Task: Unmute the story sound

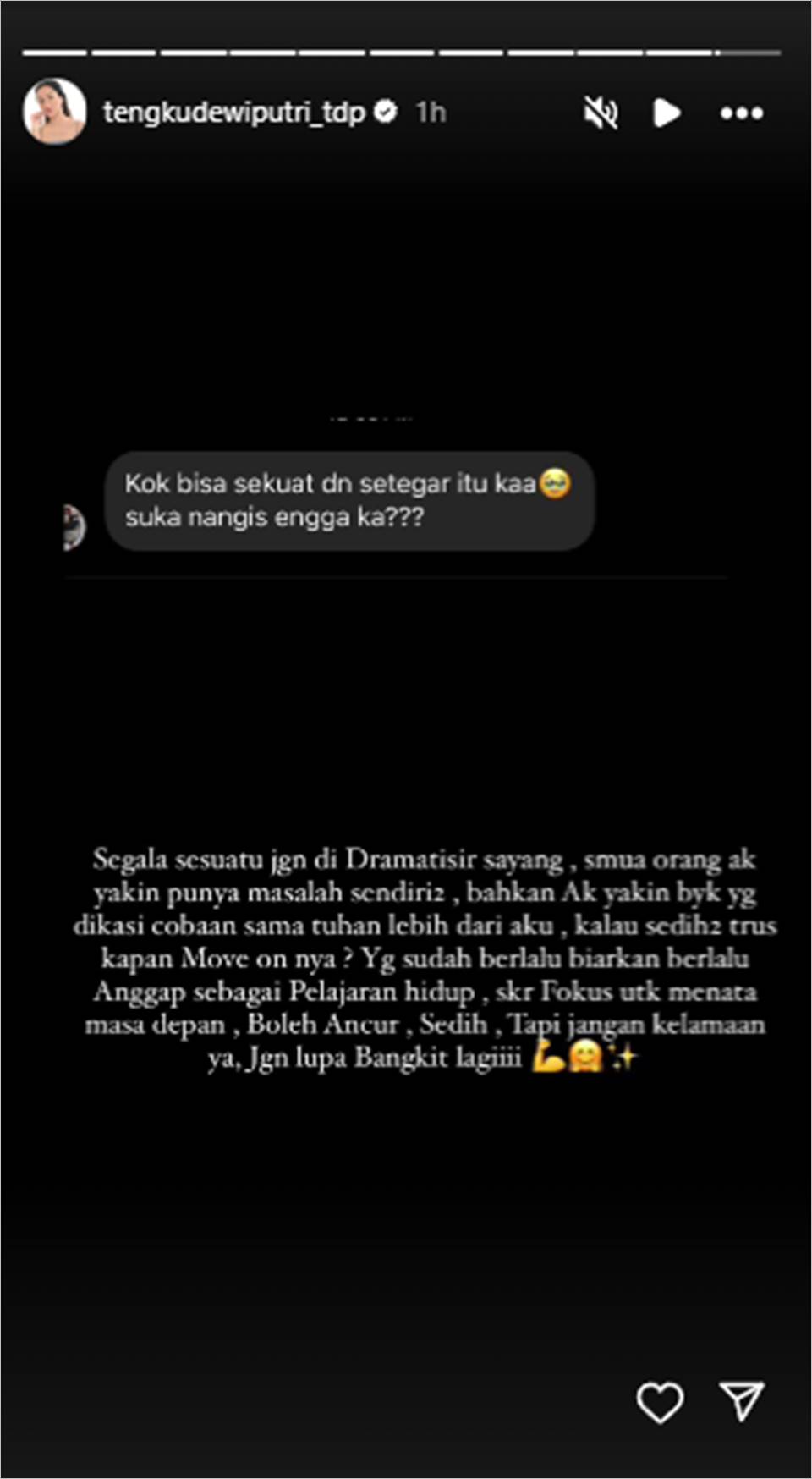Action: coord(601,113)
